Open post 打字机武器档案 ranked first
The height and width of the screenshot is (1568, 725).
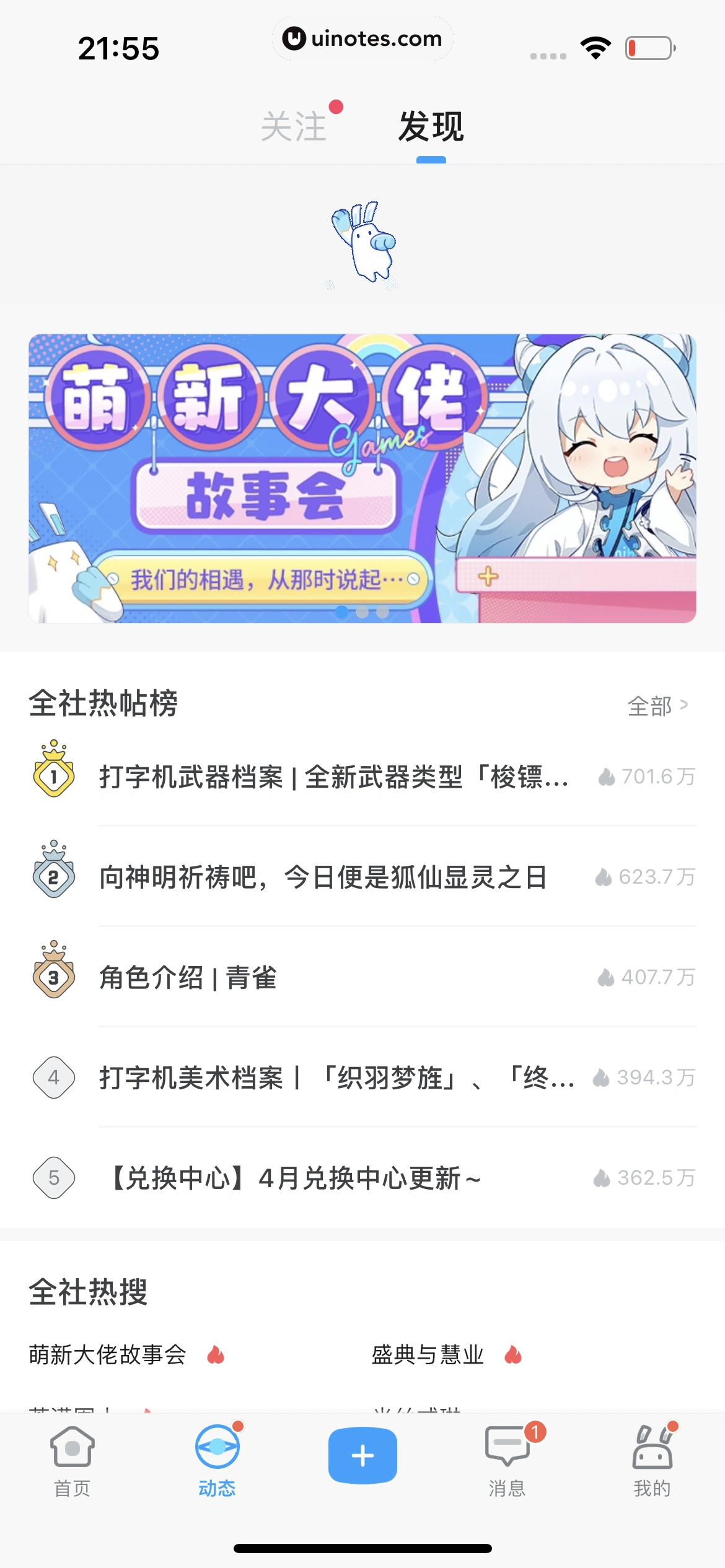335,777
